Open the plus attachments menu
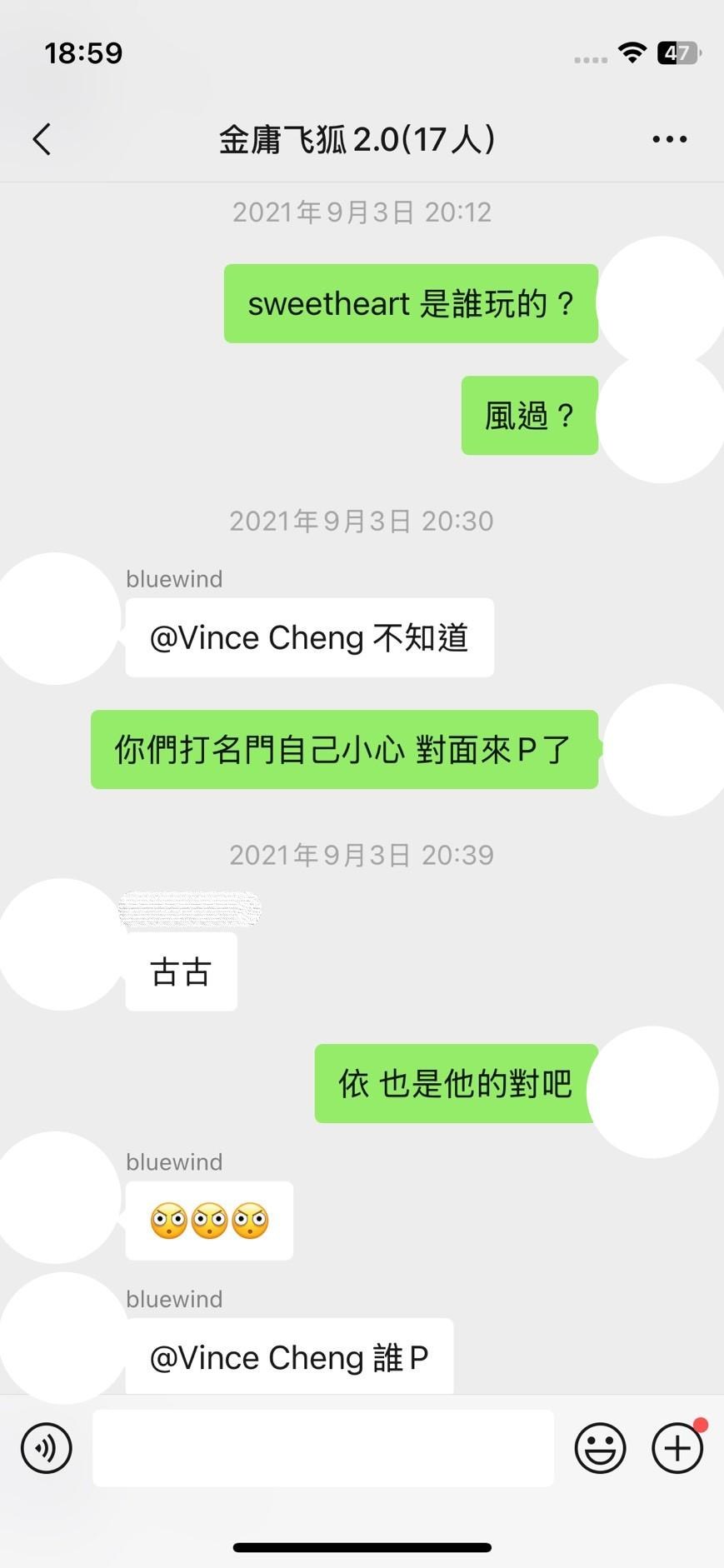This screenshot has width=724, height=1568. click(x=677, y=1448)
